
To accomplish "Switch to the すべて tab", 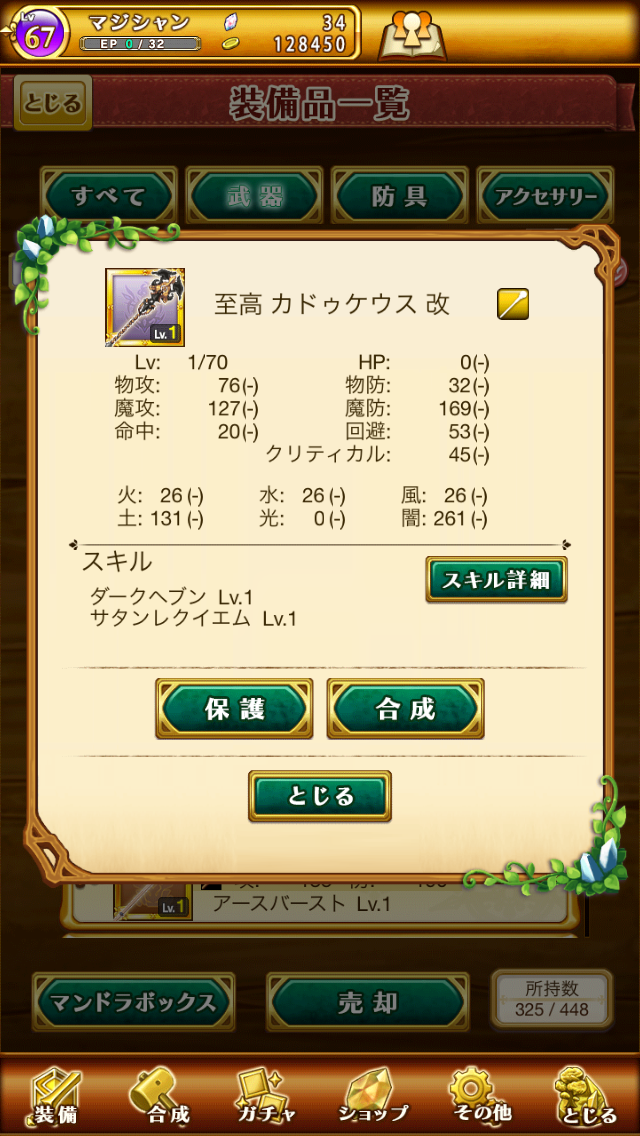I will [x=109, y=196].
